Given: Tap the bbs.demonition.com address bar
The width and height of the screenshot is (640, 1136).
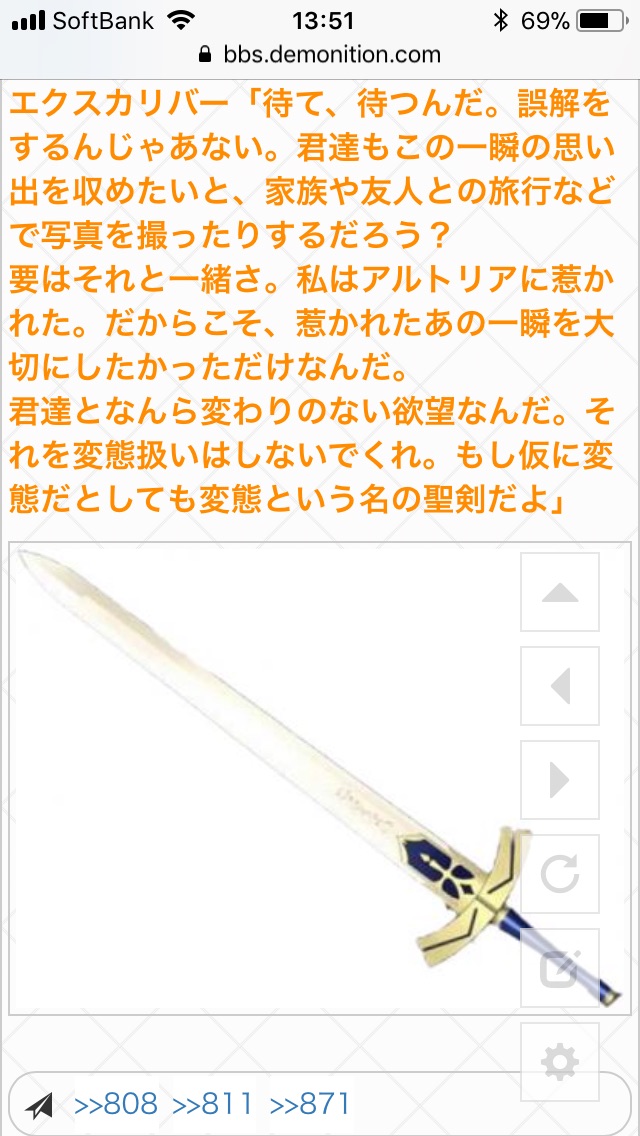Looking at the screenshot, I should (x=320, y=54).
